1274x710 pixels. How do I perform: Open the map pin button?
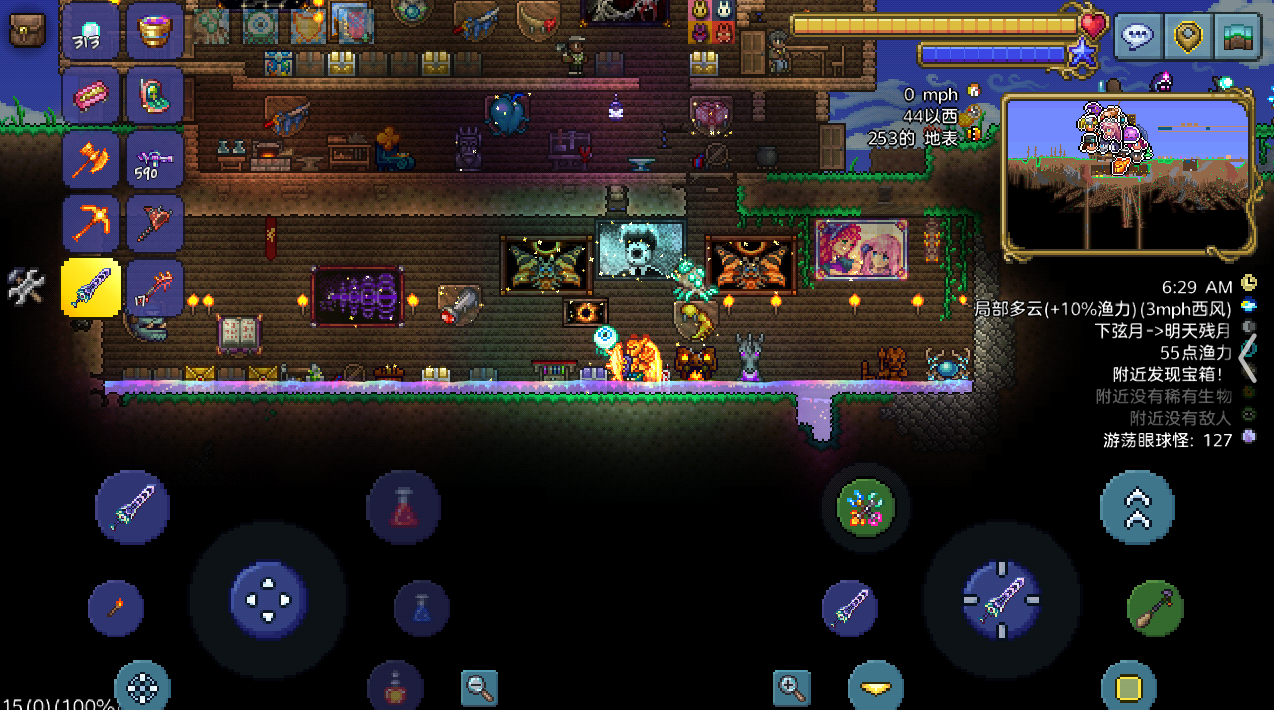[x=1187, y=37]
